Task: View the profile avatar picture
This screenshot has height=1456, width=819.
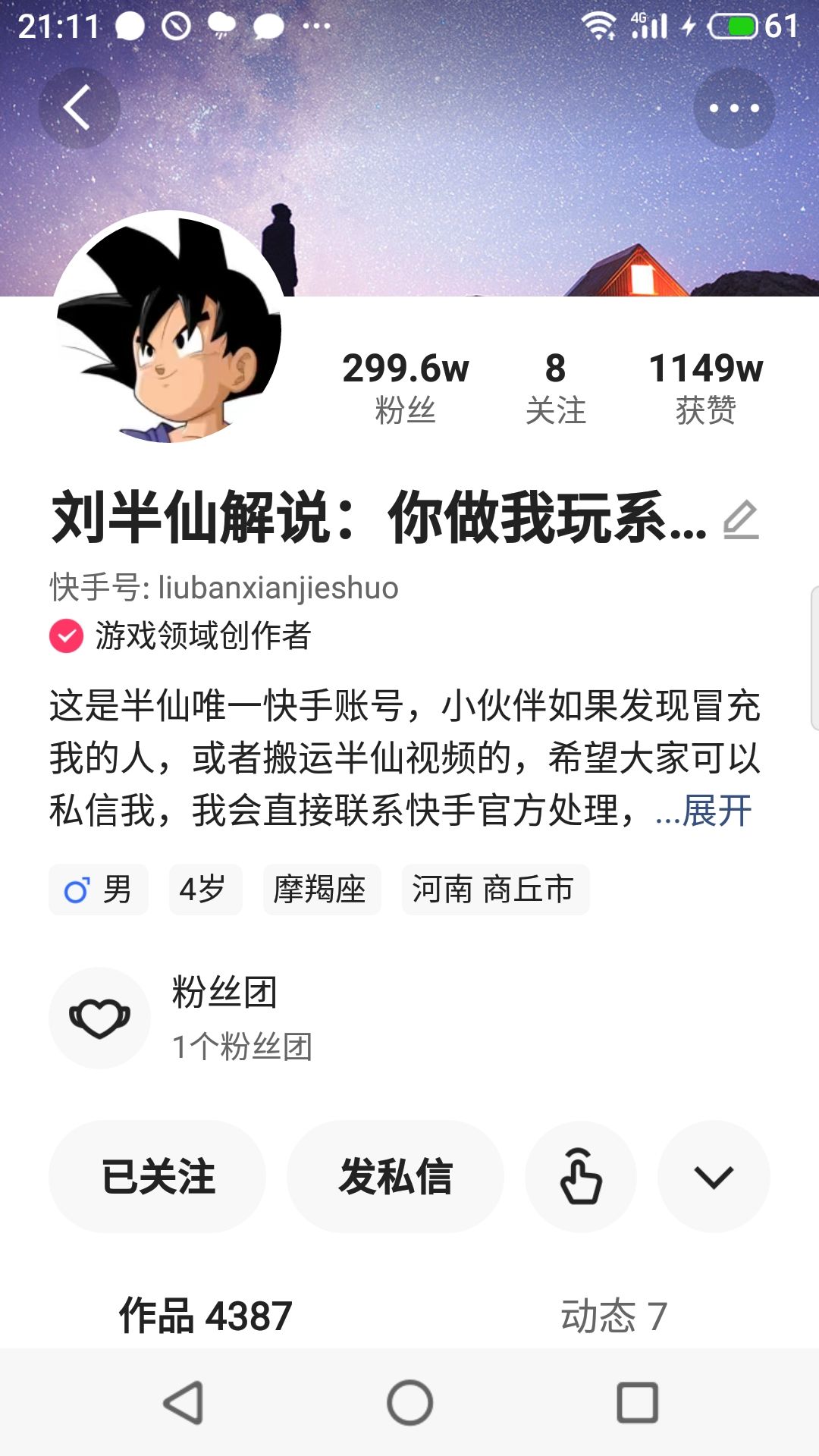Action: (168, 328)
